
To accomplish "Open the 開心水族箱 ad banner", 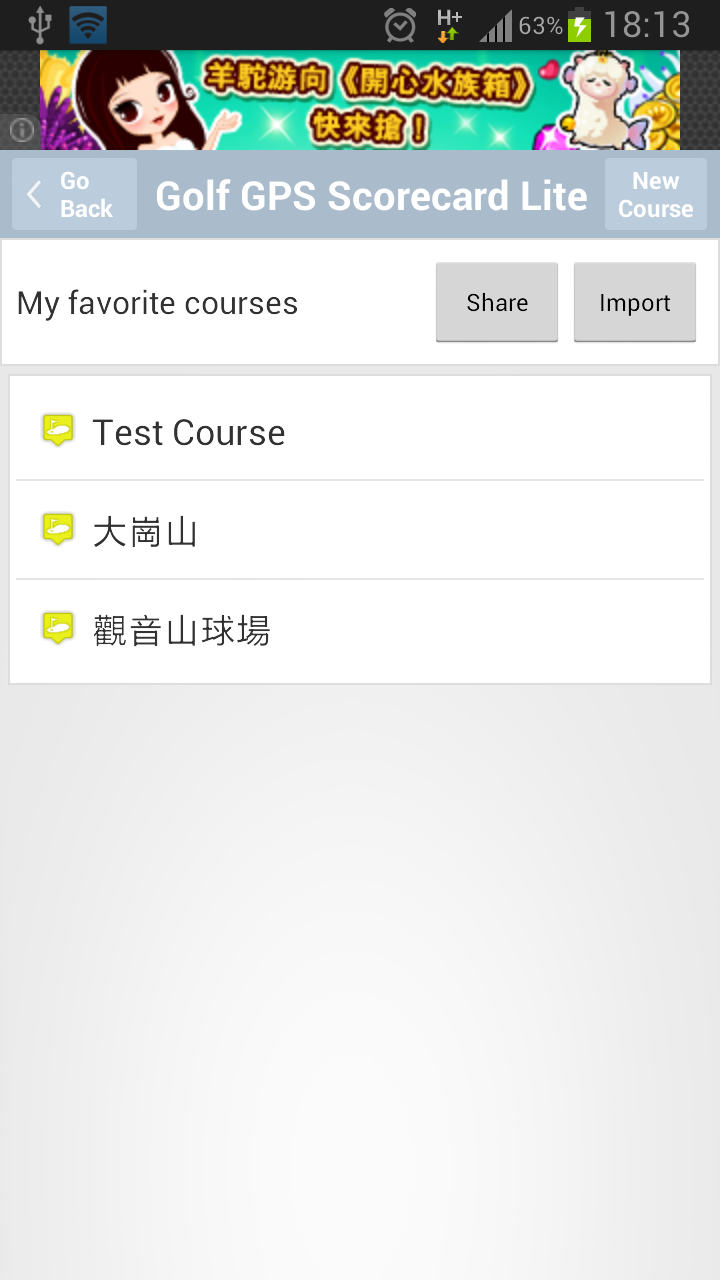I will tap(360, 100).
